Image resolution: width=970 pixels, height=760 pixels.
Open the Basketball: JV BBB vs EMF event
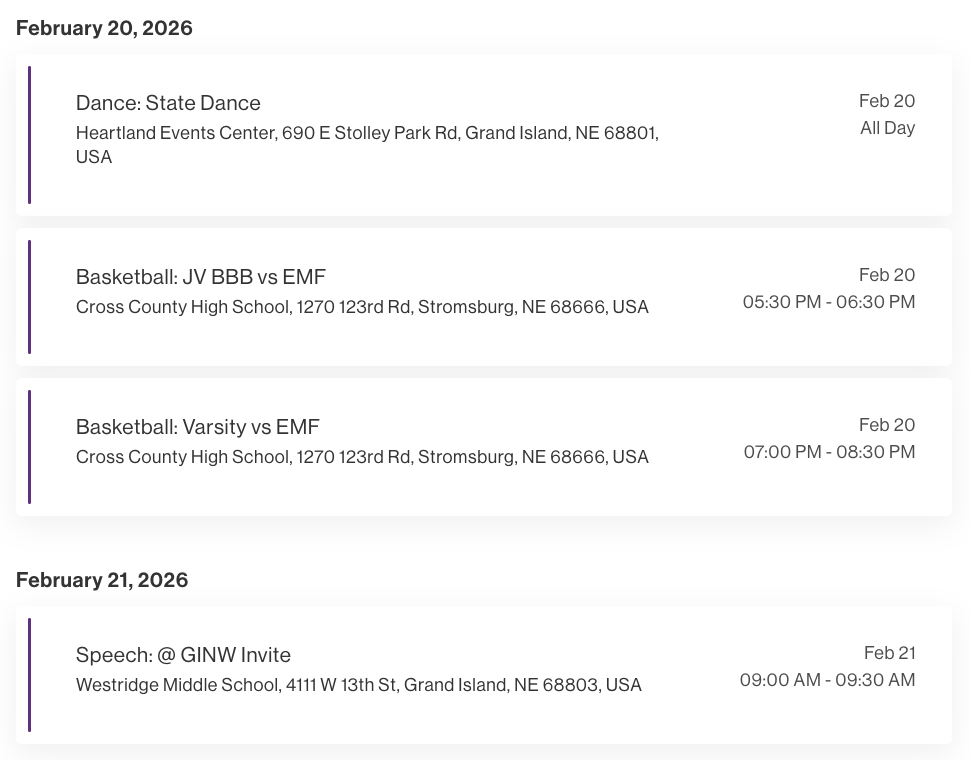click(201, 277)
